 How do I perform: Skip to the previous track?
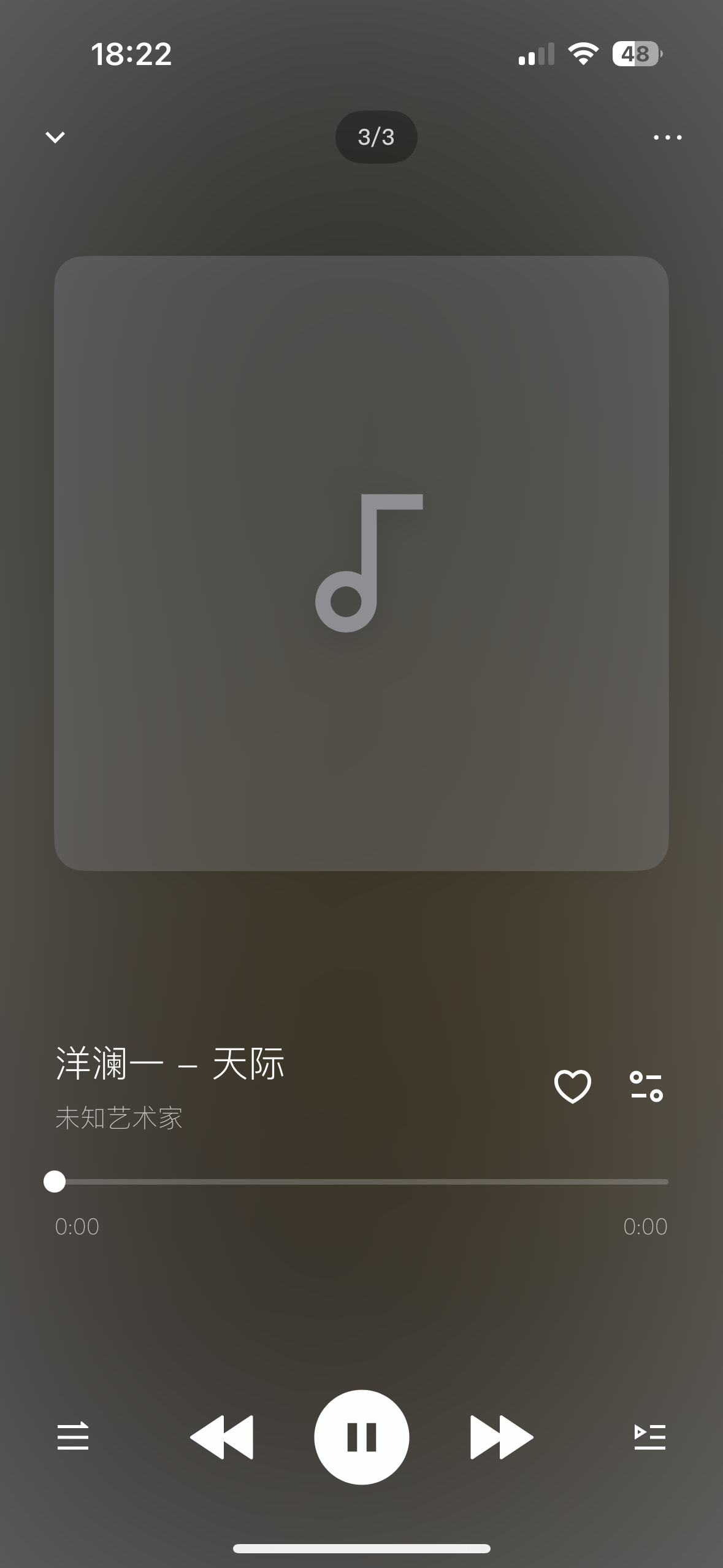point(222,1437)
